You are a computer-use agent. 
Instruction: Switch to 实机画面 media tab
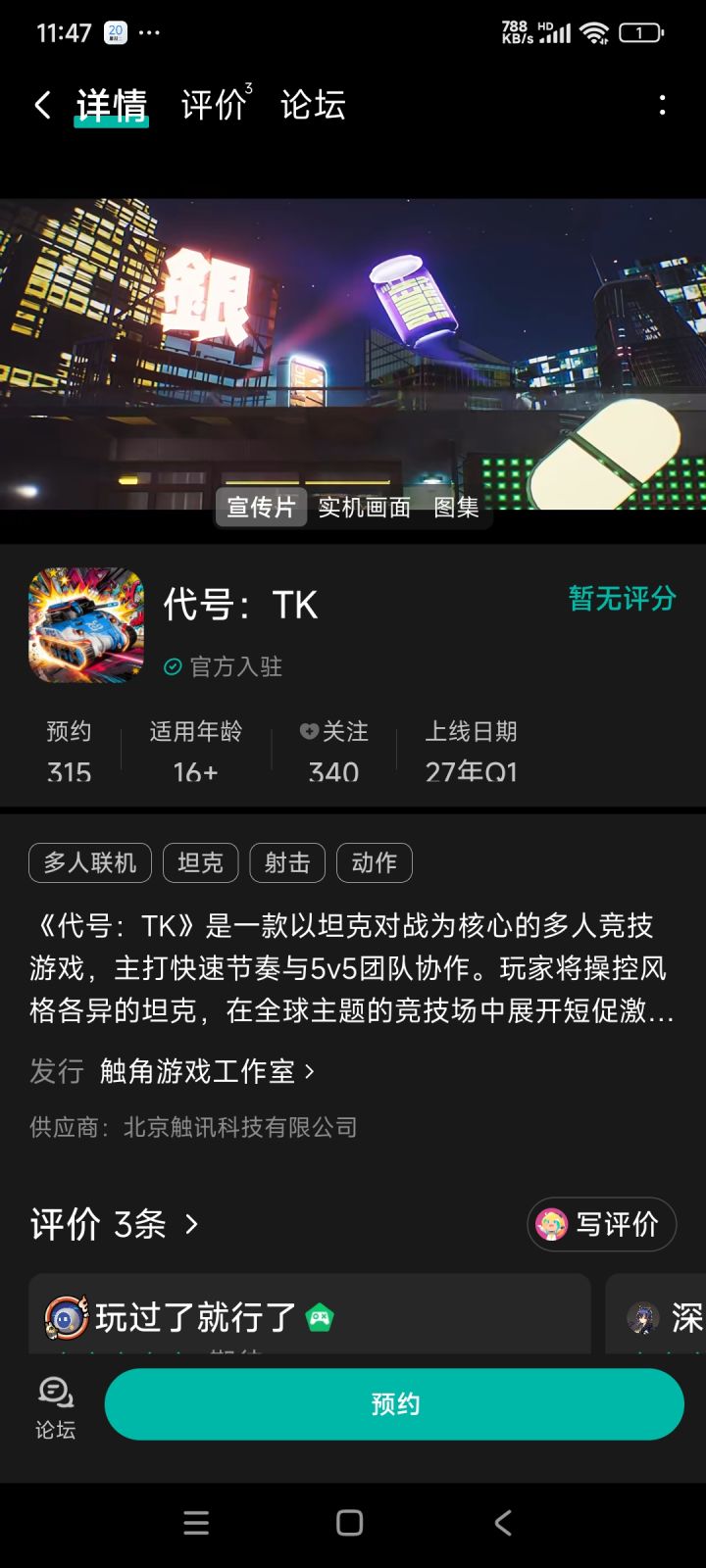click(364, 509)
